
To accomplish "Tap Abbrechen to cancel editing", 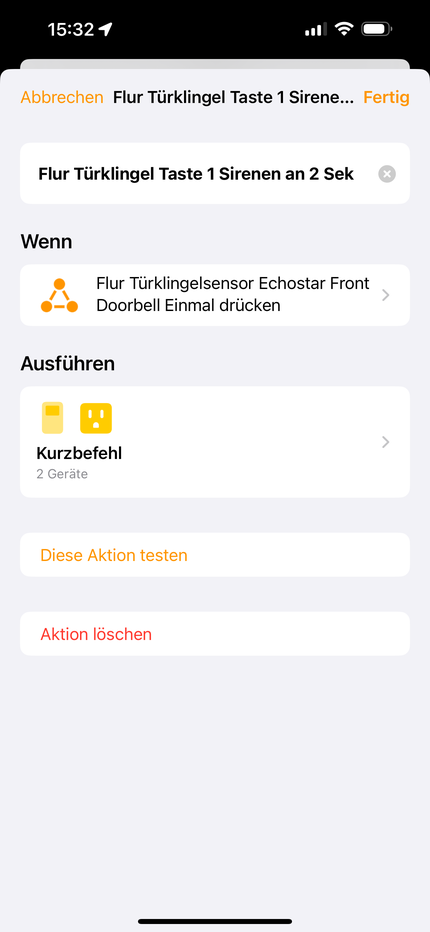I will 62,97.
